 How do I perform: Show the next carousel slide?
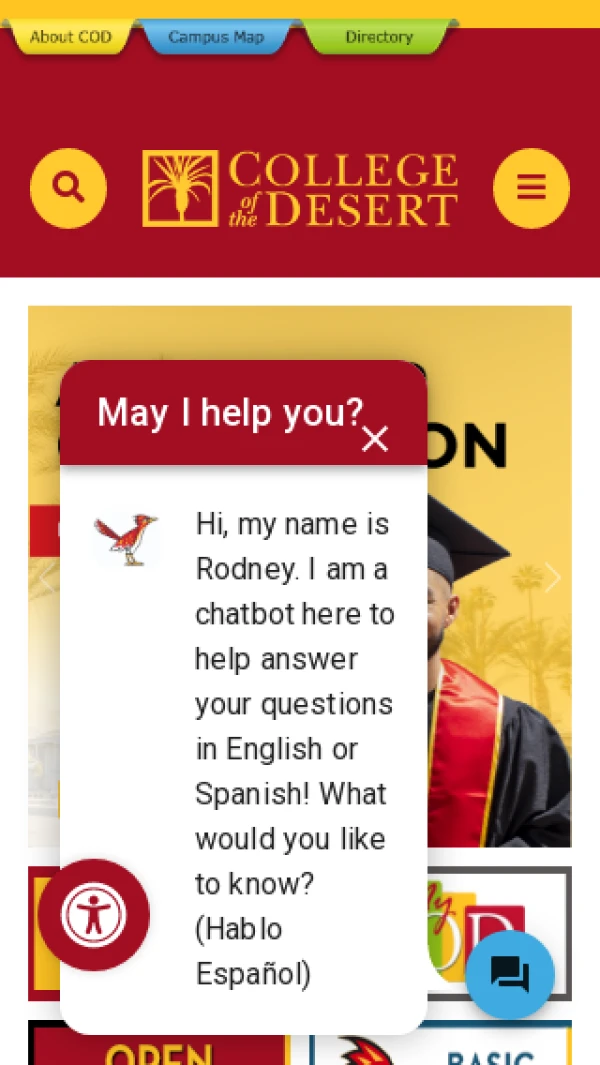click(551, 578)
